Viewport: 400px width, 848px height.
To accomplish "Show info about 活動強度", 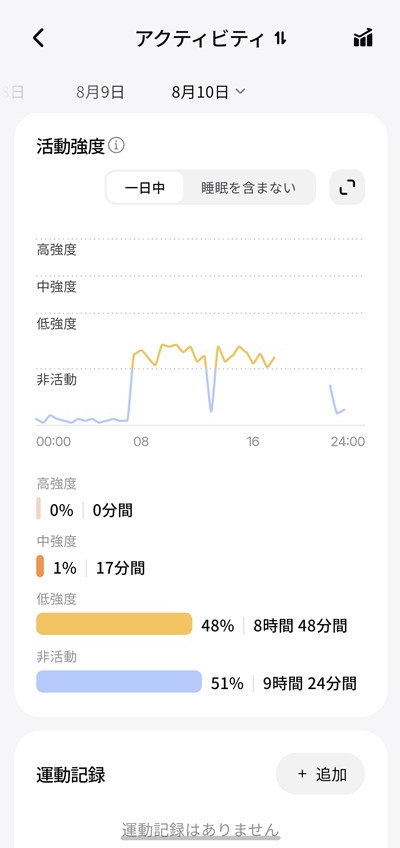I will 116,146.
